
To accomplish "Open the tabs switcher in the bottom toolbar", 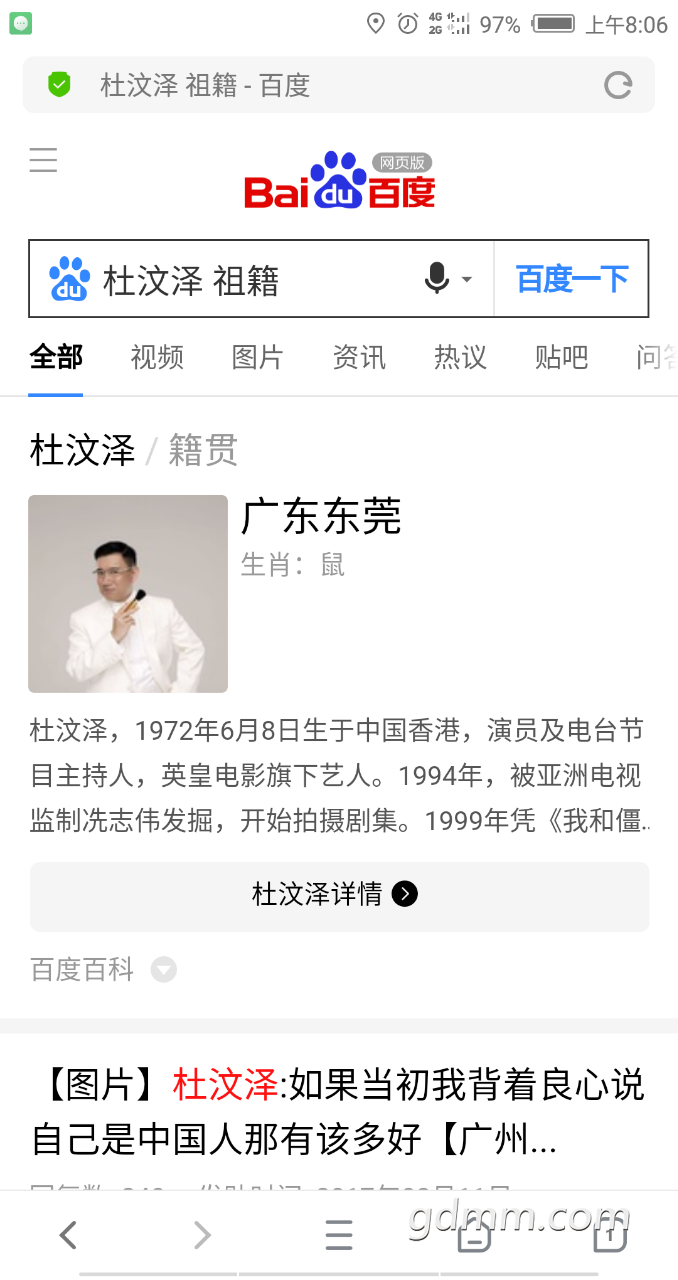I will [609, 1236].
